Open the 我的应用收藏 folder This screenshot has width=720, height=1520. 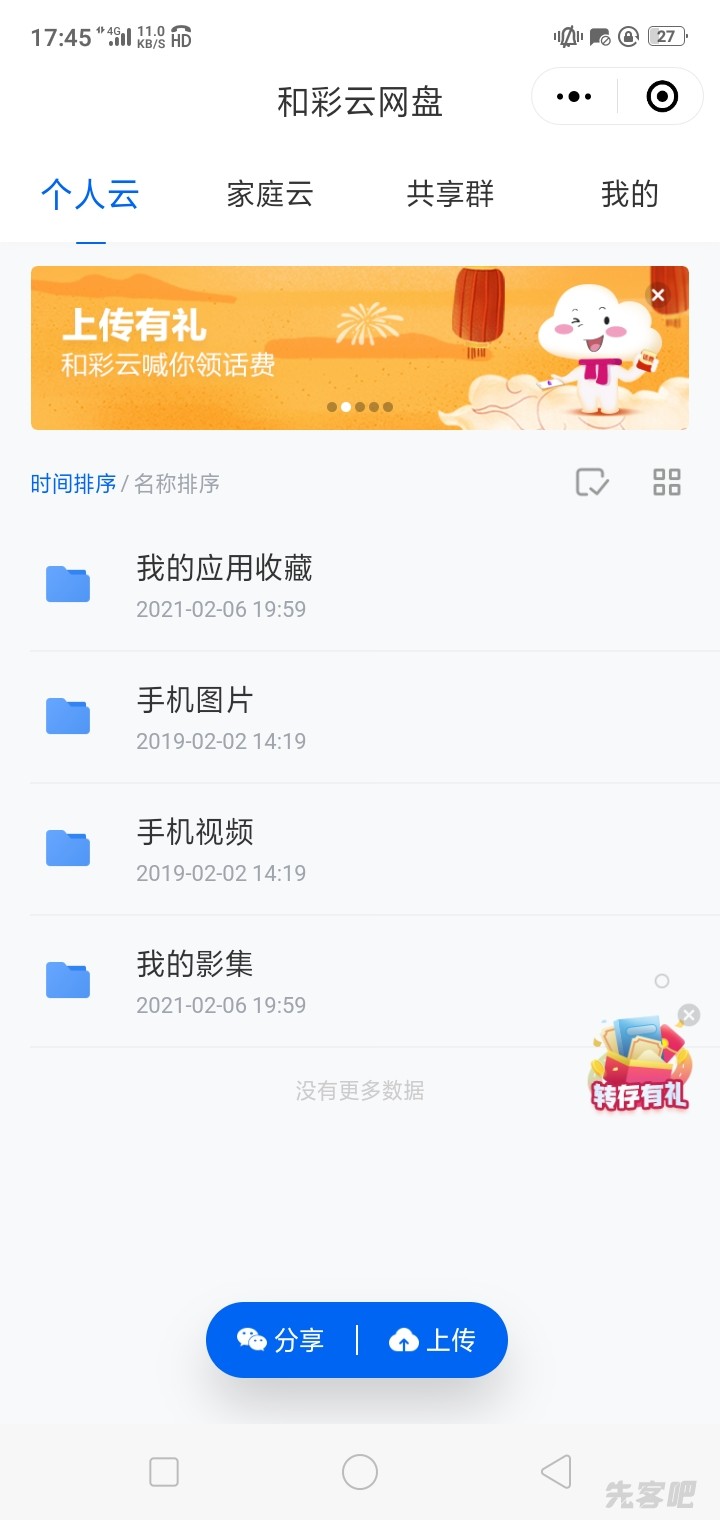point(224,585)
